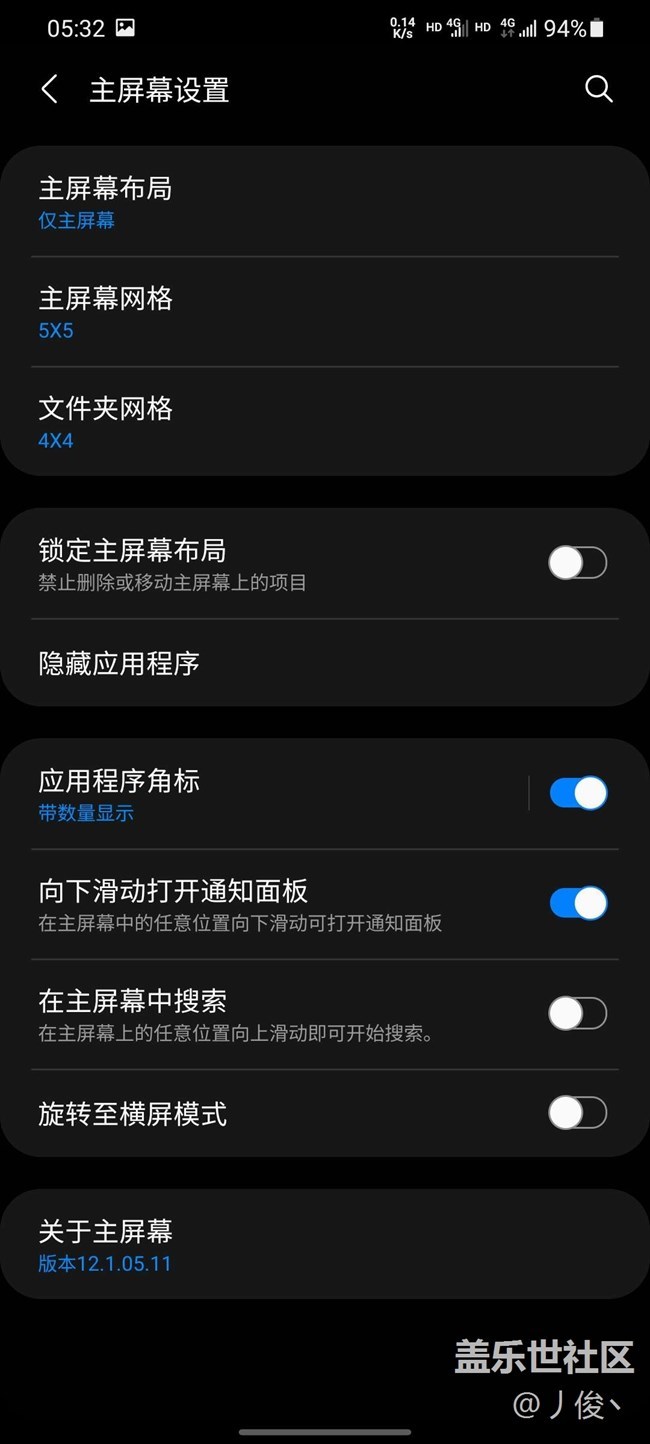Enable the 锁定主屏幕布局 switch

(577, 563)
